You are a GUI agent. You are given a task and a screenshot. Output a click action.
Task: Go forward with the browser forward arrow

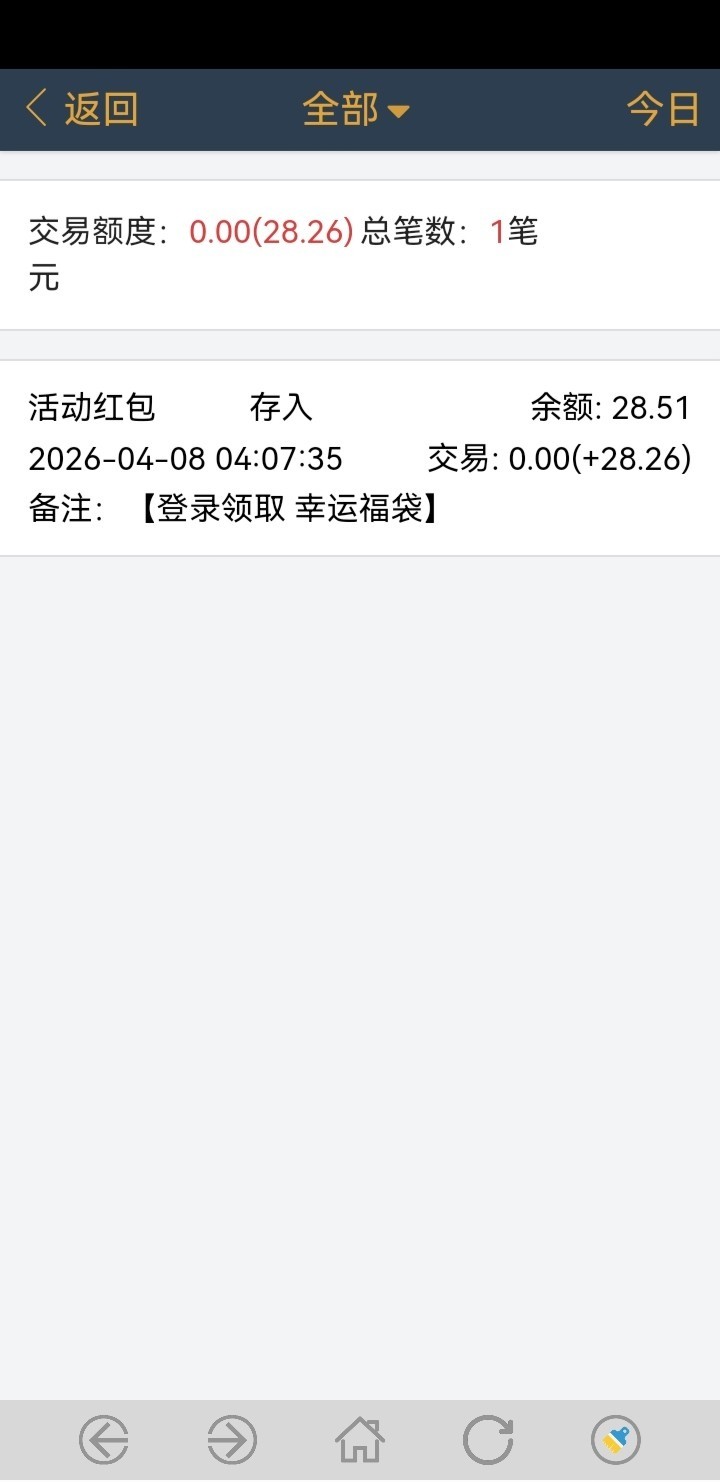232,1441
